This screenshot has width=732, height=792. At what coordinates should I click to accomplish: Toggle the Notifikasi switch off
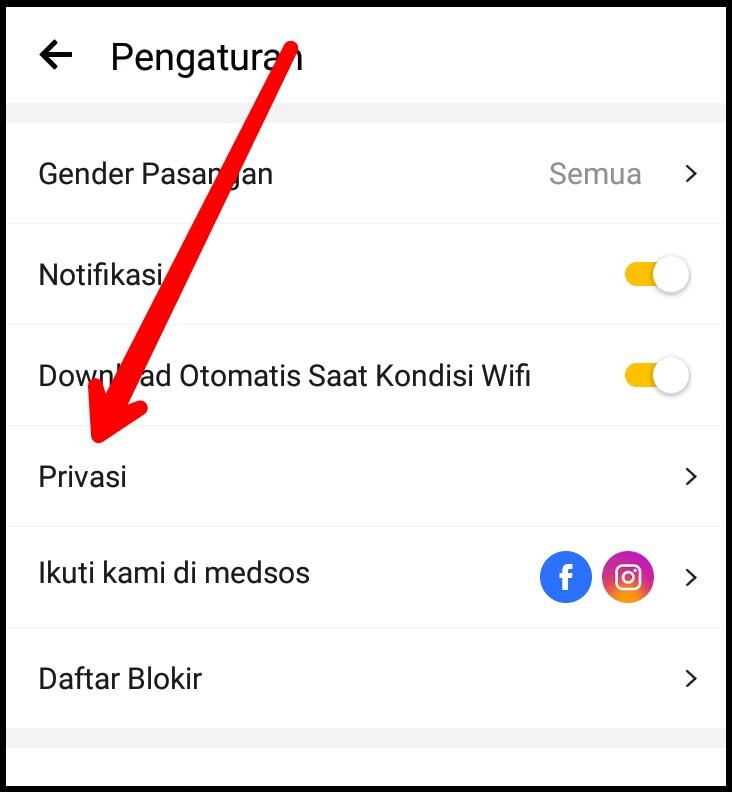point(657,274)
